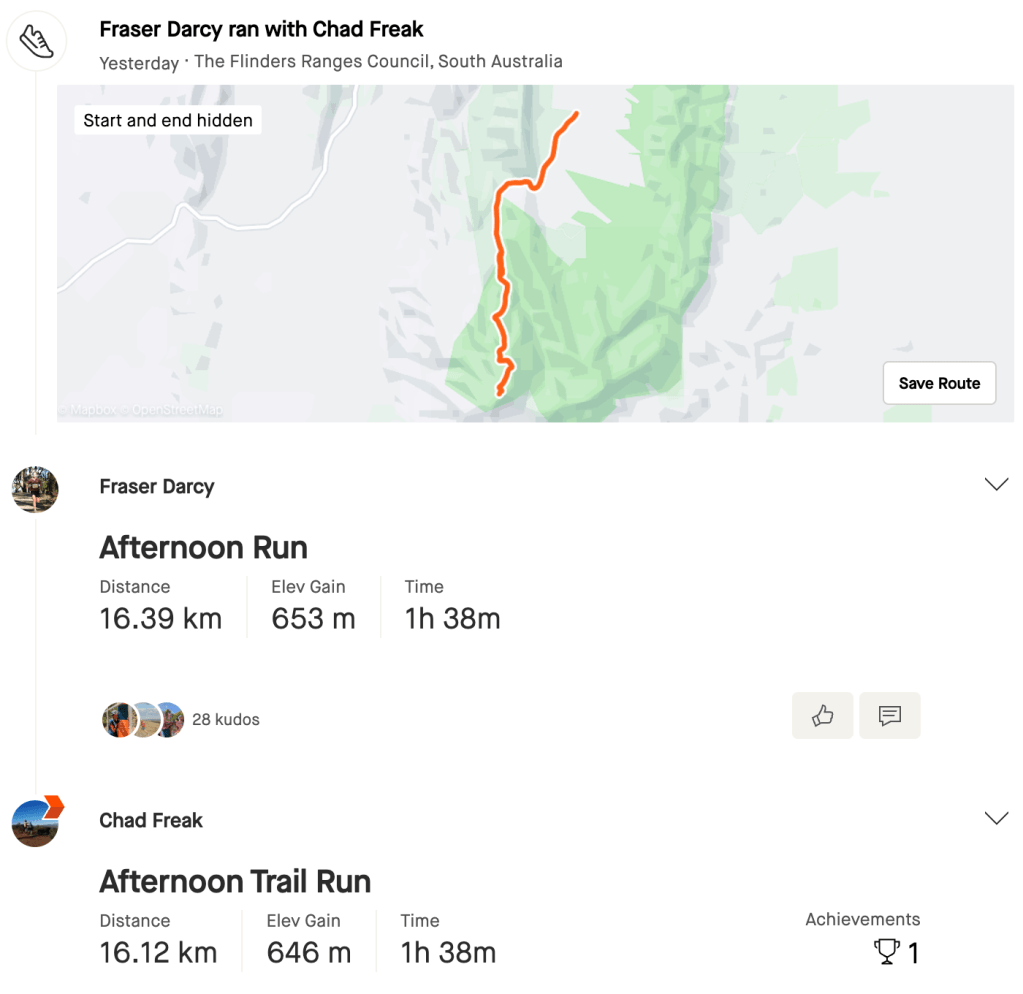The height and width of the screenshot is (994, 1023).
Task: Give kudos to Fraser Darcy's run
Action: coord(822,716)
